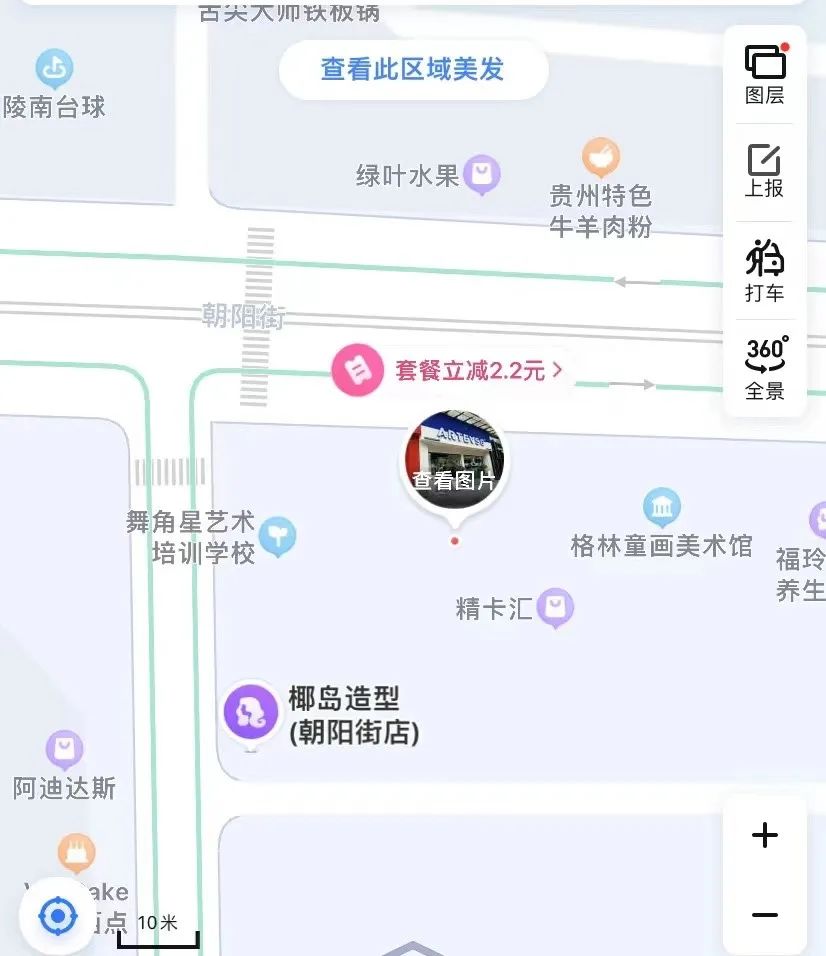Select 陵南台球 map marker
Image resolution: width=826 pixels, height=956 pixels.
[54, 70]
